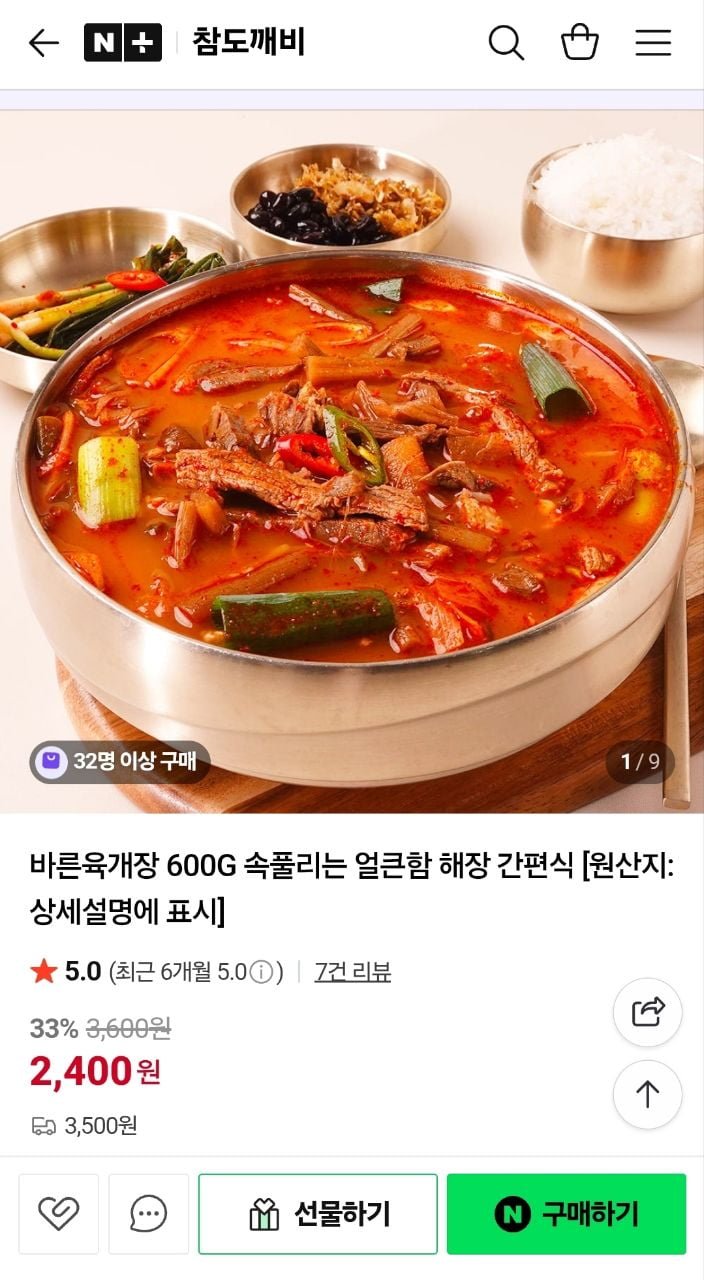Viewport: 704px width, 1280px height.
Task: Open the shopping cart
Action: pos(580,43)
